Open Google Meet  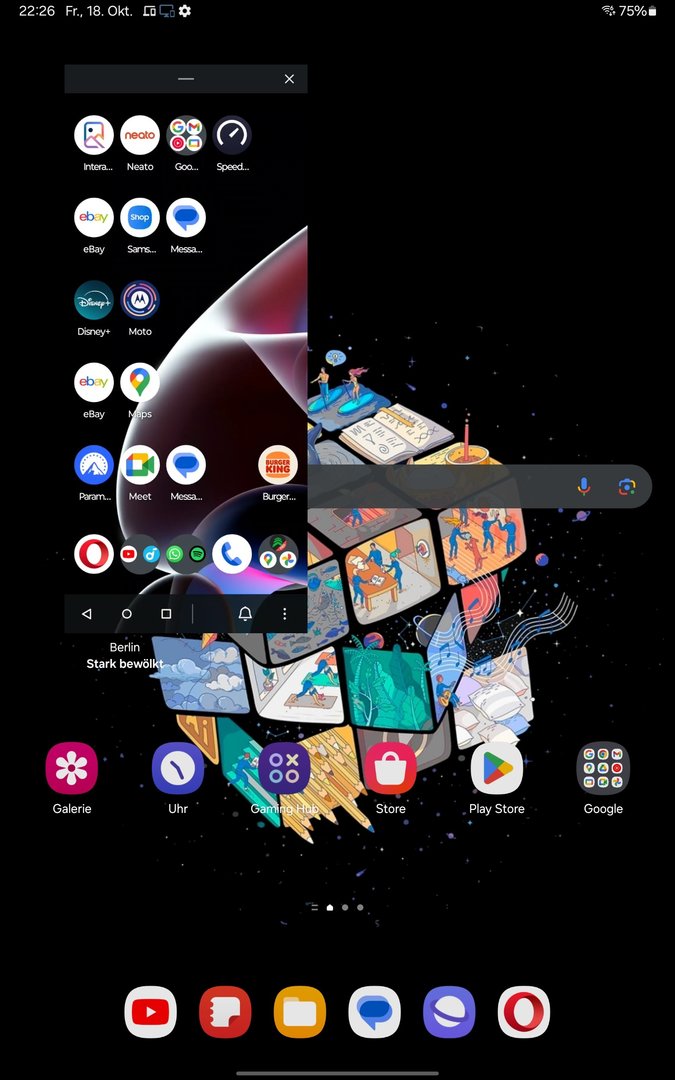click(140, 465)
